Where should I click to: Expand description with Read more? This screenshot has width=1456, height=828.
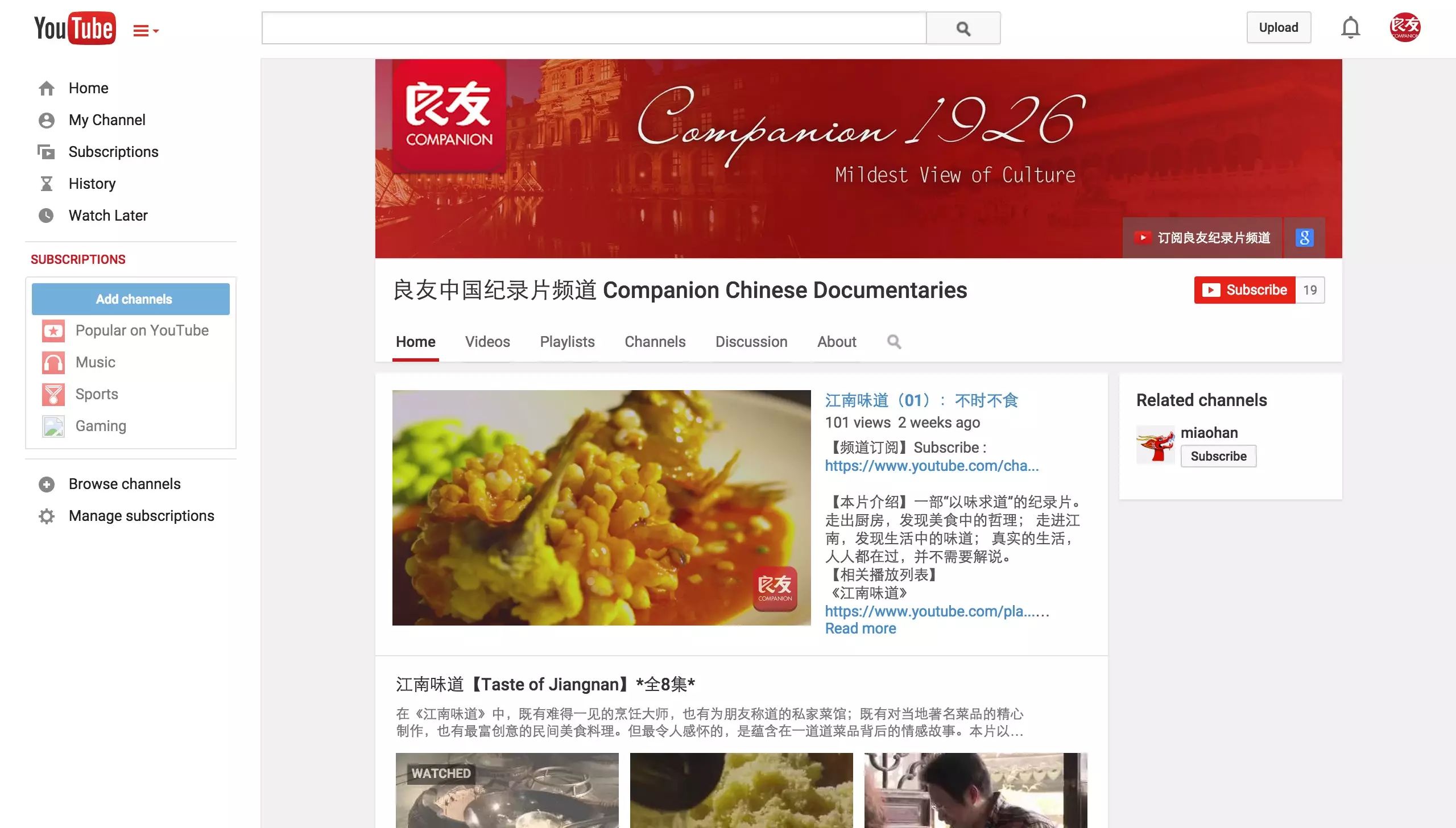point(860,628)
